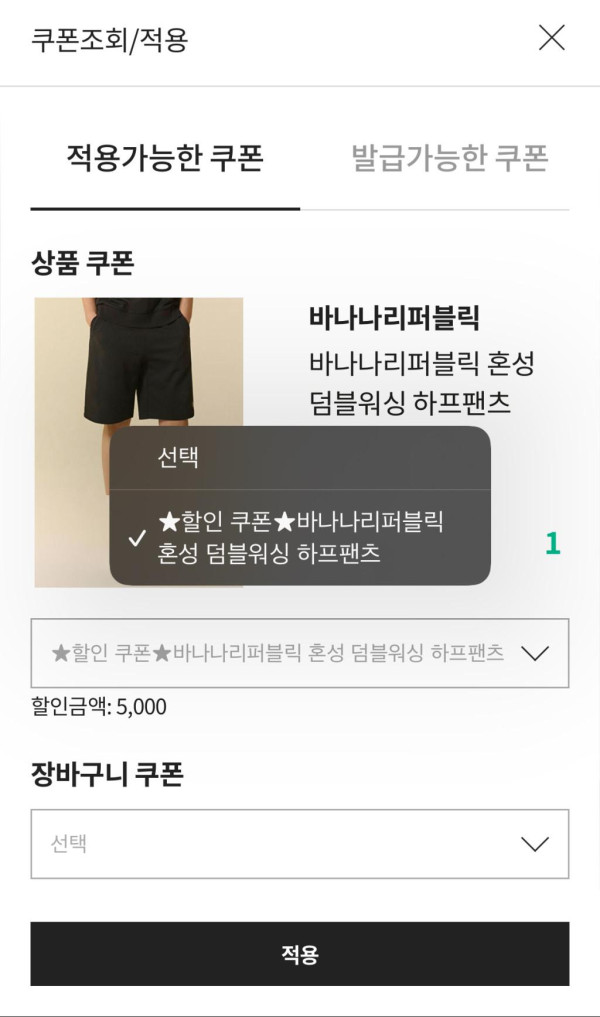Switch to the 적용가능한 쿠폰 tab
This screenshot has height=1017, width=600.
(165, 158)
